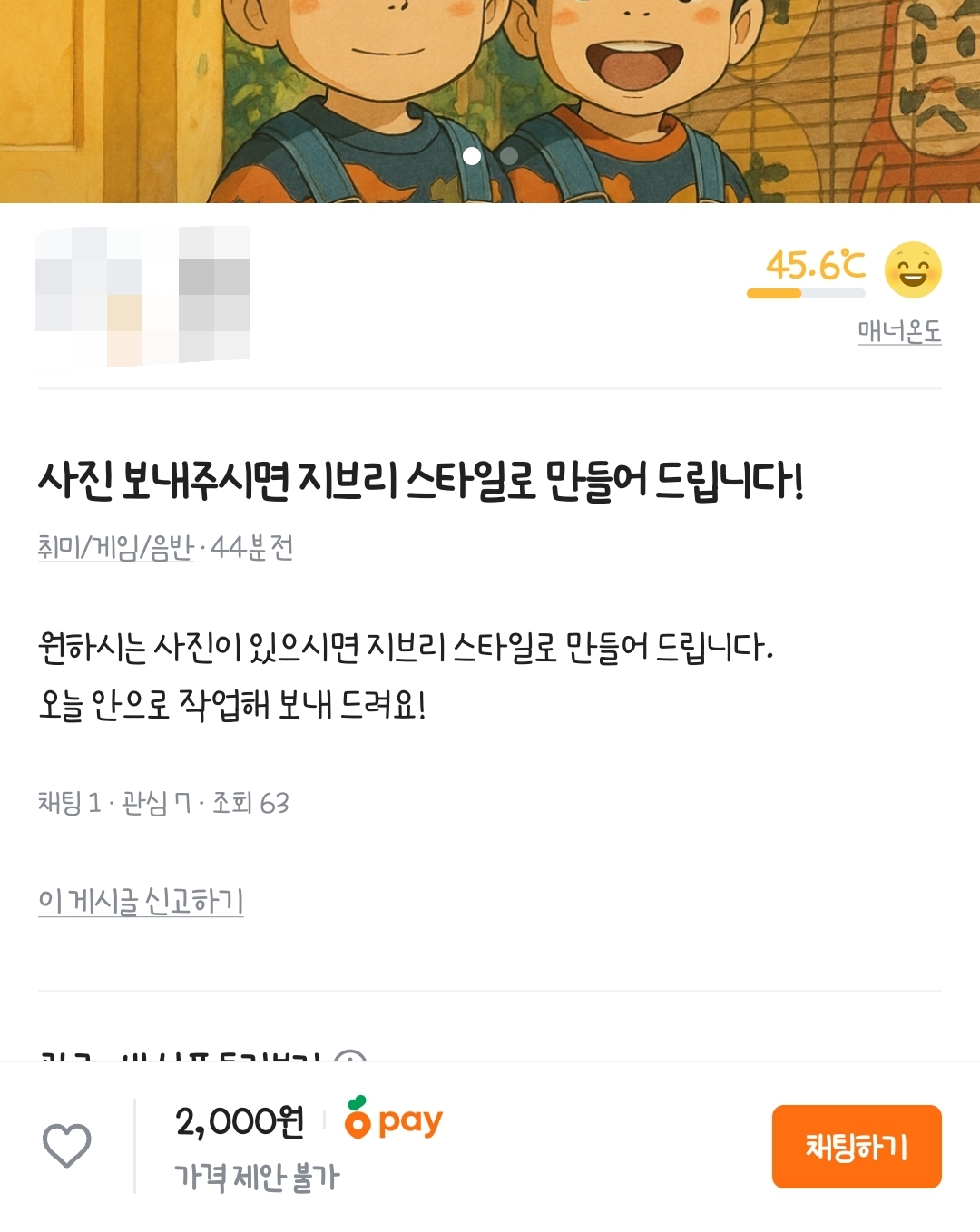
Task: View the Ghibli-style listing photo
Action: pos(490,82)
